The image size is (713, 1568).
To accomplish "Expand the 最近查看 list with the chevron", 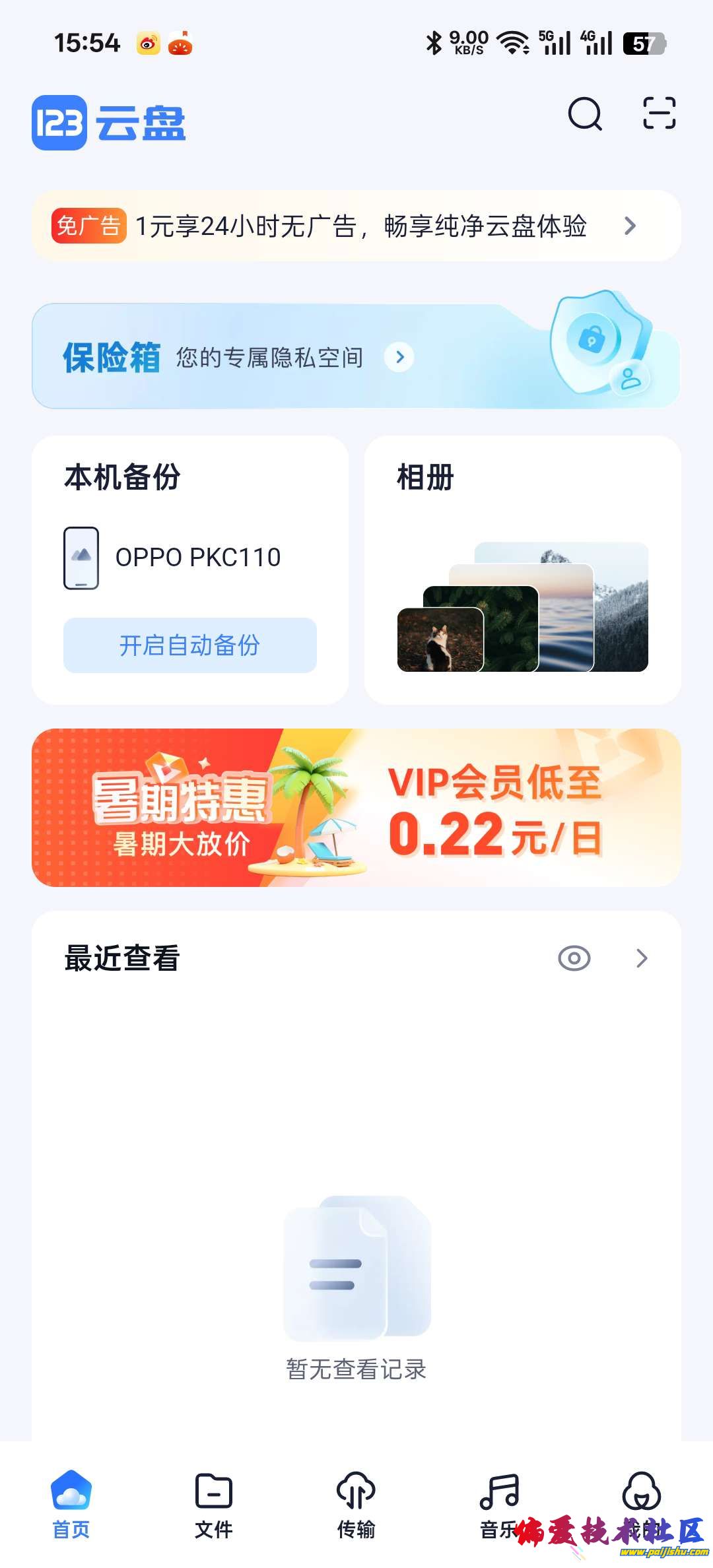I will point(642,958).
